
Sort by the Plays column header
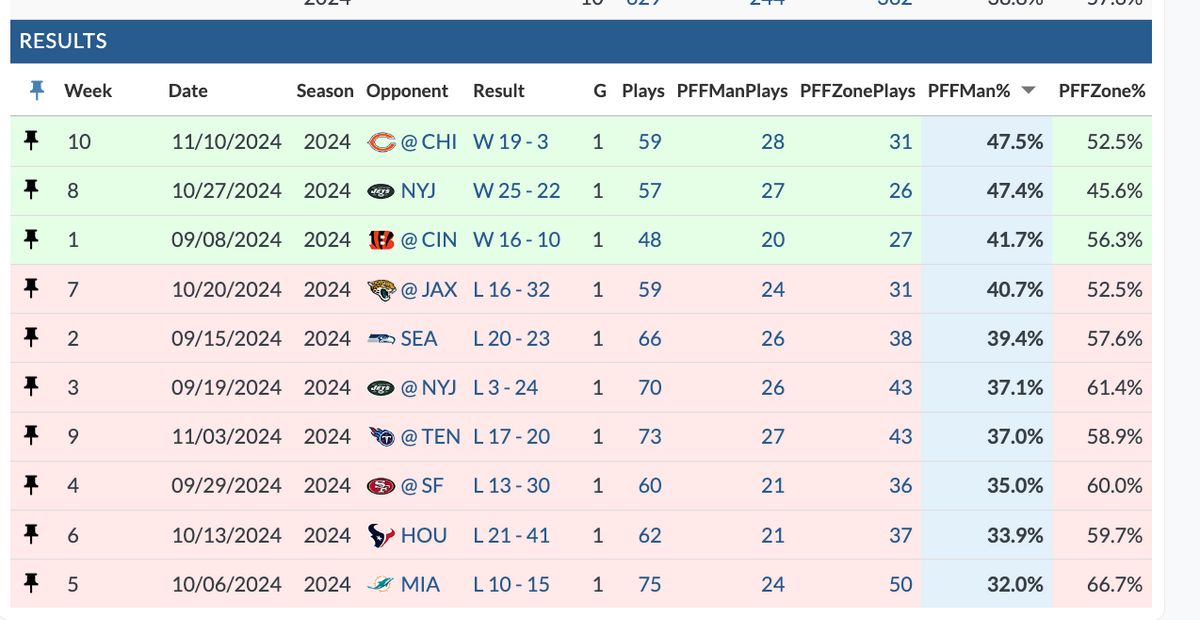coord(643,91)
